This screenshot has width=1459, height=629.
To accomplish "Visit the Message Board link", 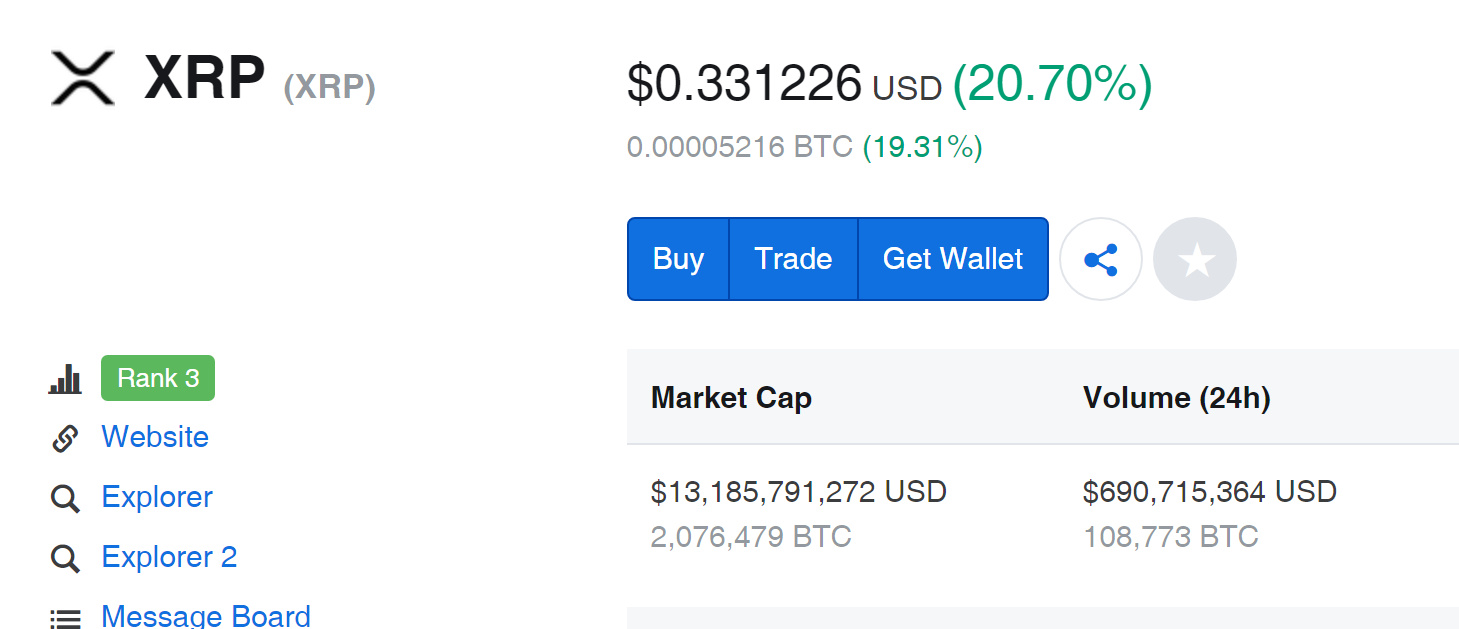I will click(x=206, y=615).
